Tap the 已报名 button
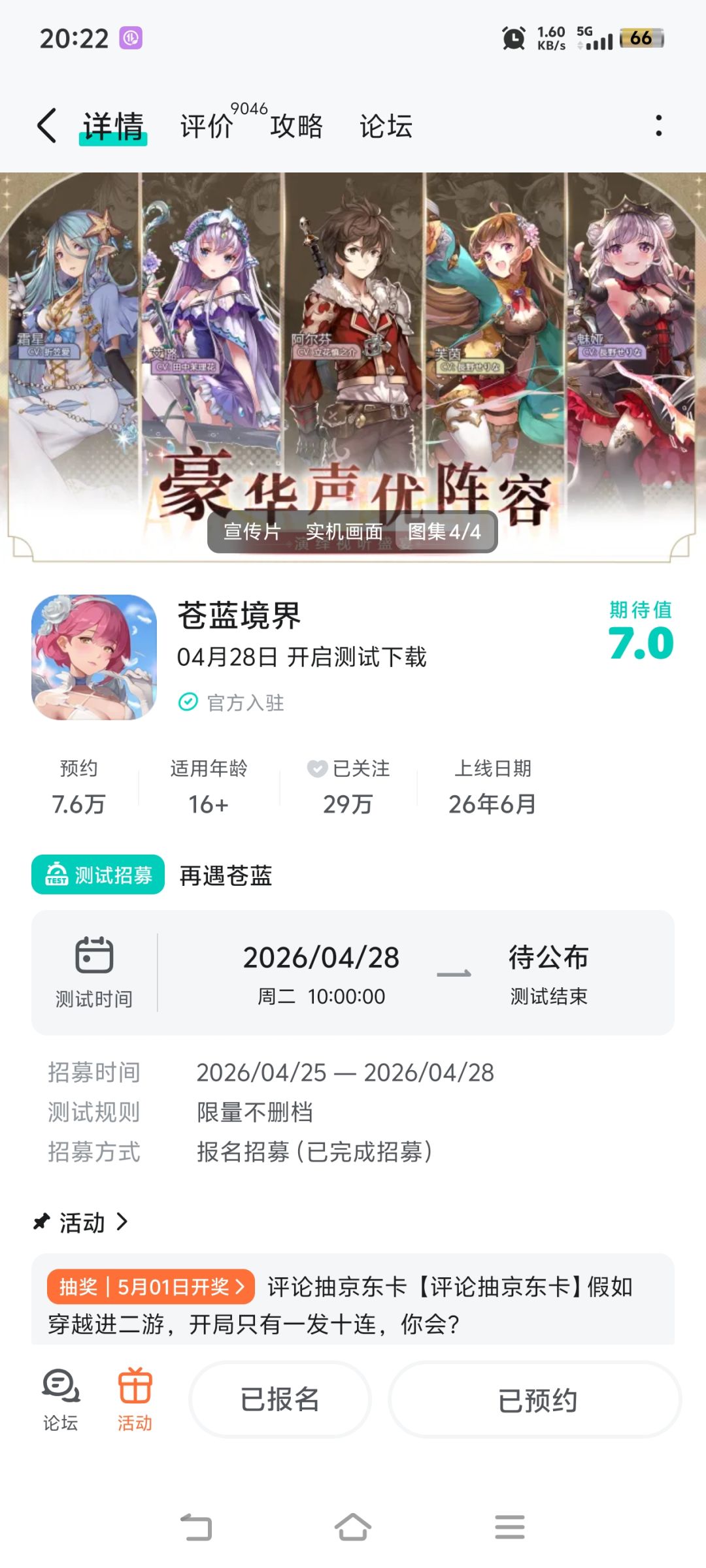The image size is (706, 1568). [280, 1399]
